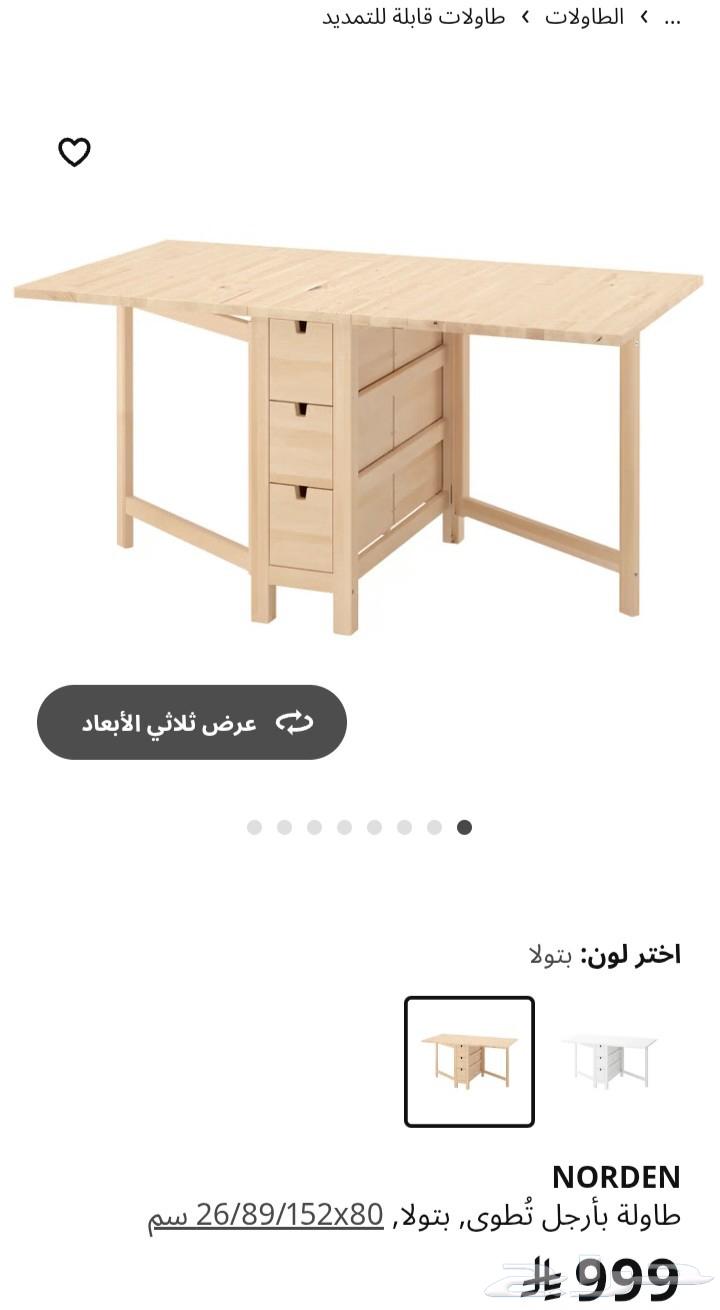720x1310 pixels.
Task: Choose the white NORDEN color option
Action: 611,1060
